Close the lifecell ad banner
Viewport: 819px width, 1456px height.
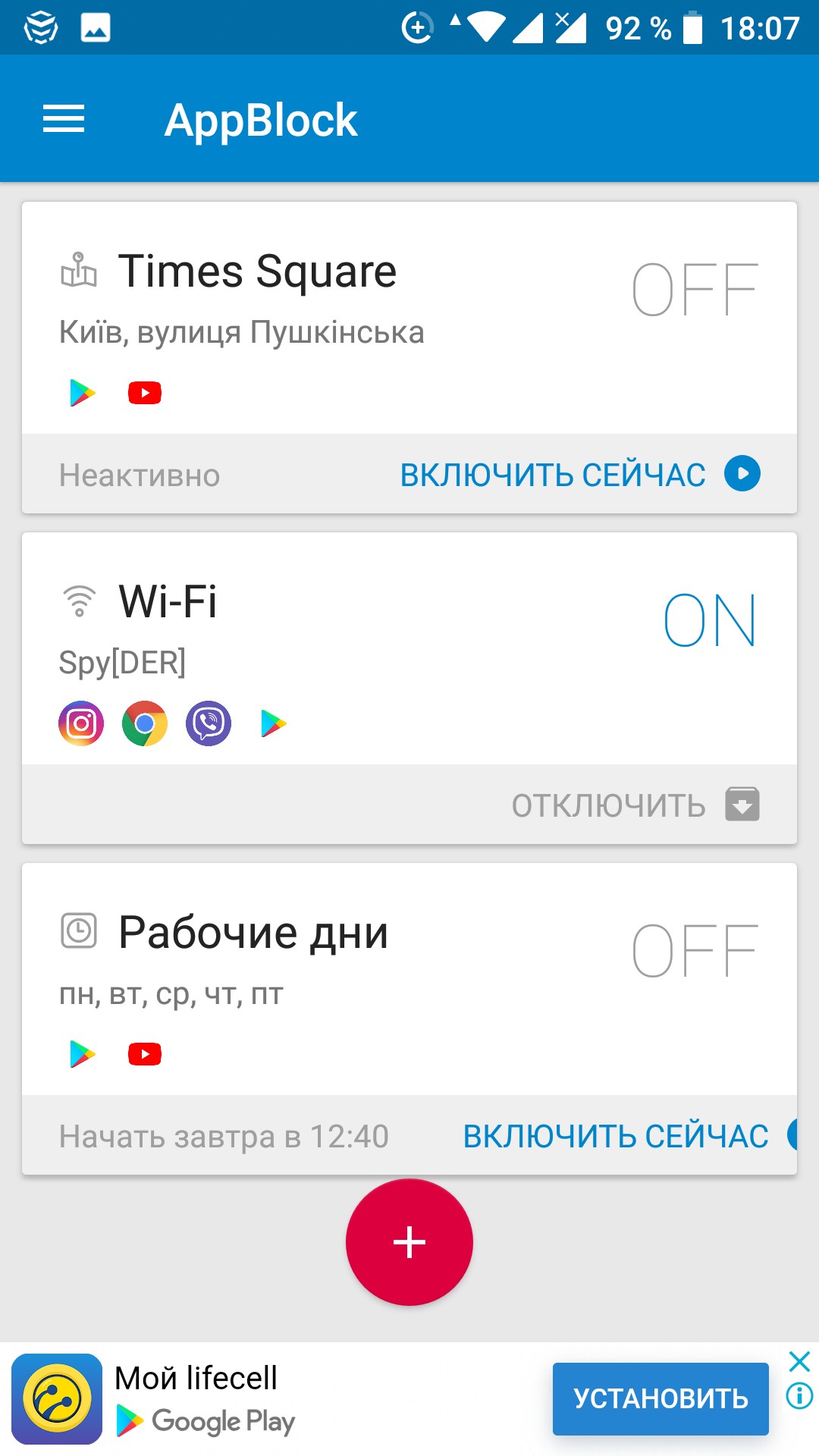[799, 1362]
